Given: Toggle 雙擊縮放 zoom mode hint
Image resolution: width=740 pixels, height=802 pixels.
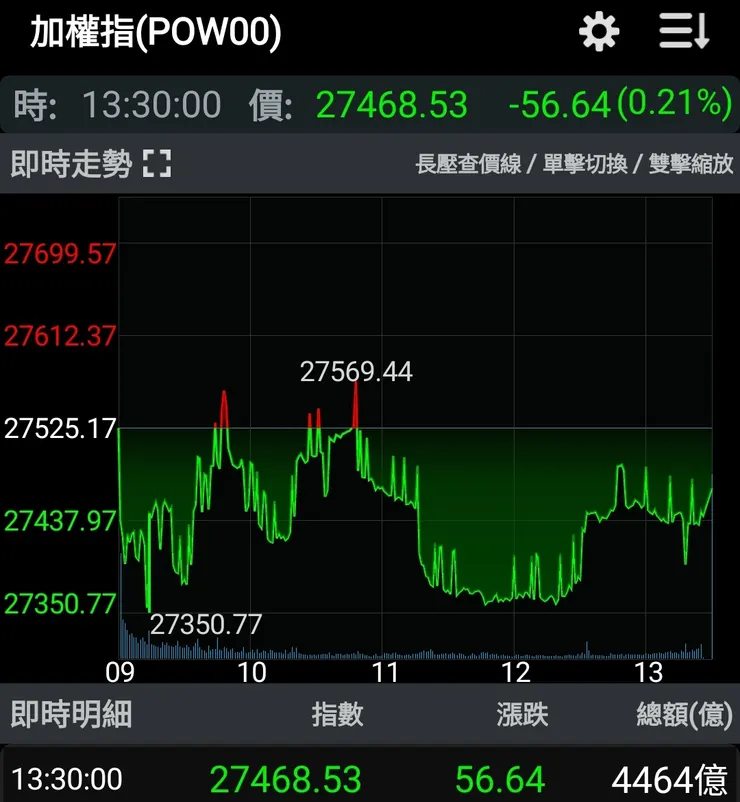Looking at the screenshot, I should point(673,163).
